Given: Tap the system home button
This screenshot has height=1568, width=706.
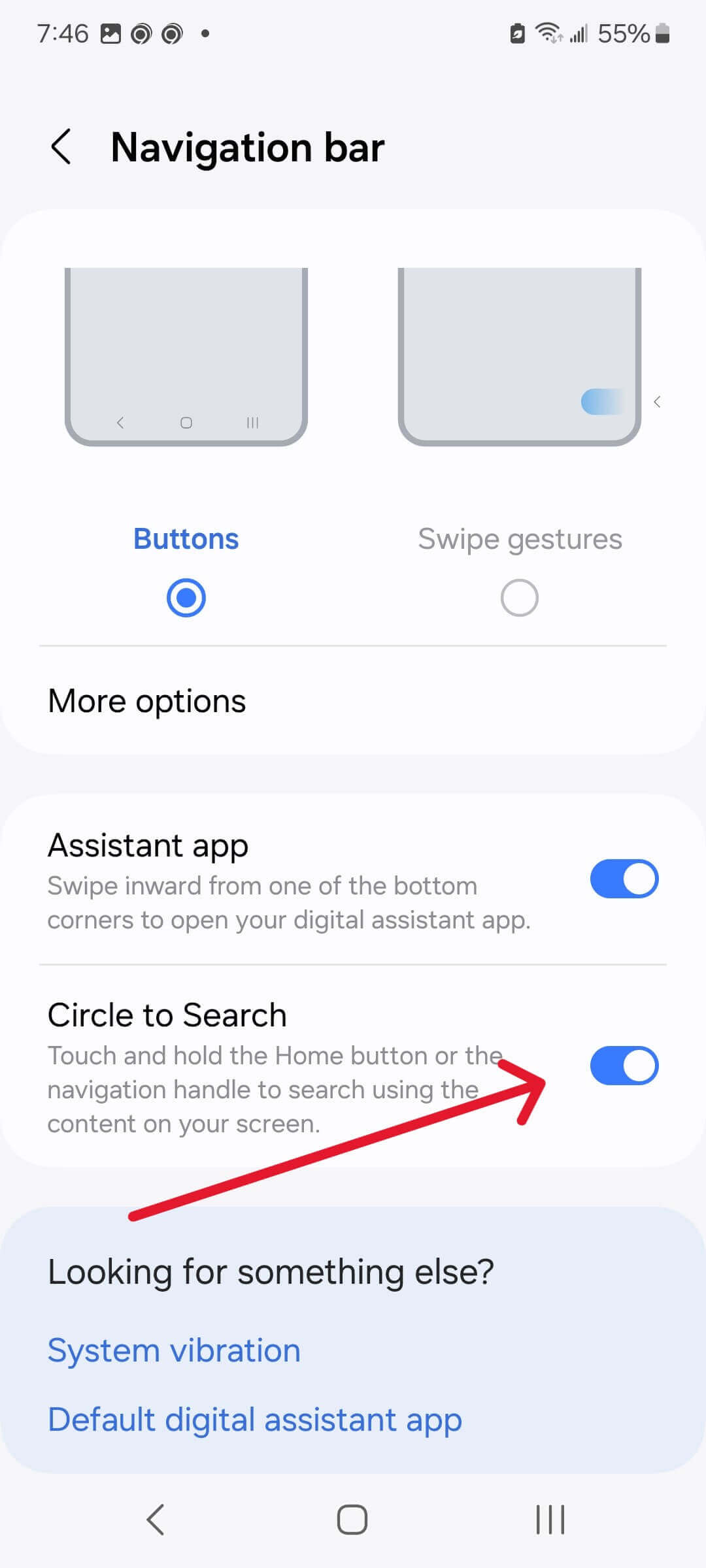Looking at the screenshot, I should point(352,1519).
